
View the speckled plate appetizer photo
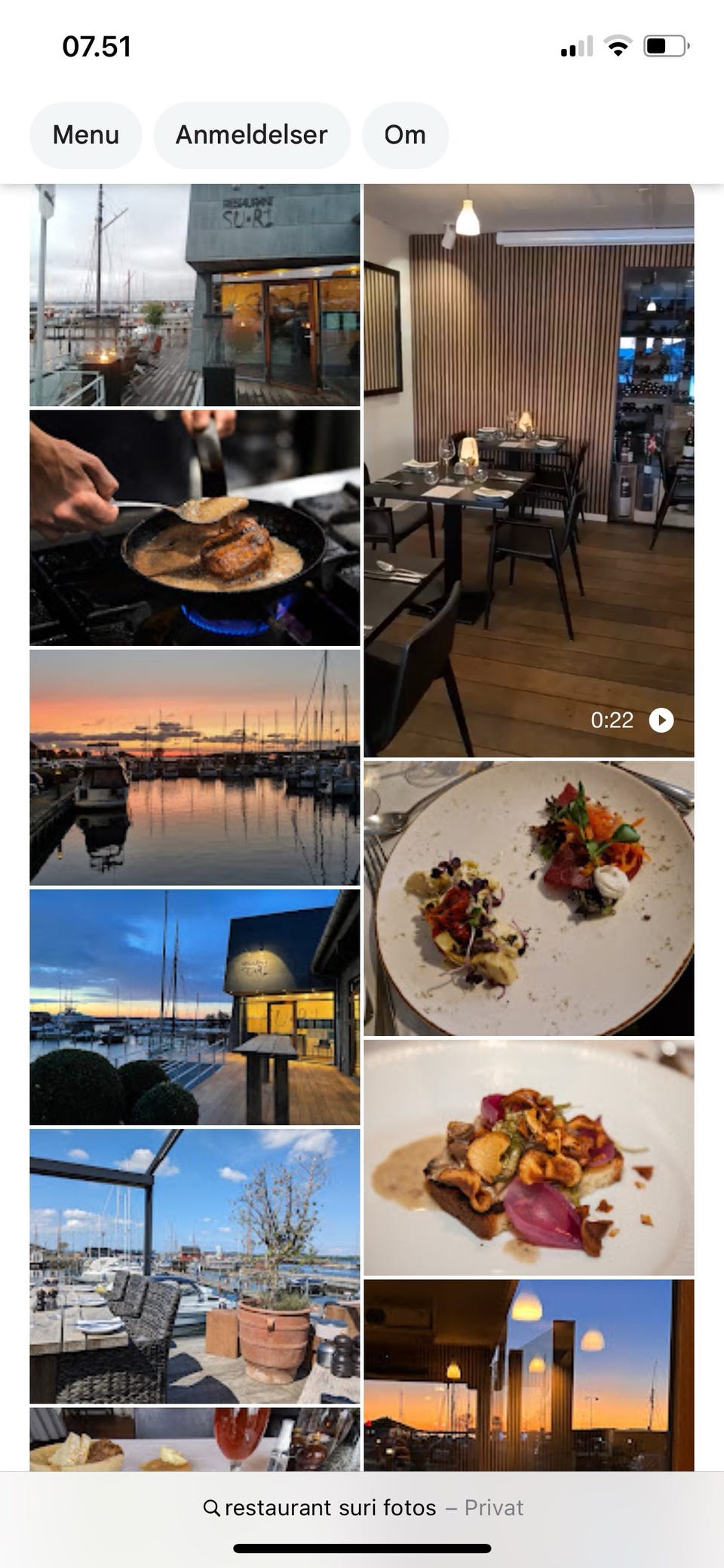(x=529, y=898)
